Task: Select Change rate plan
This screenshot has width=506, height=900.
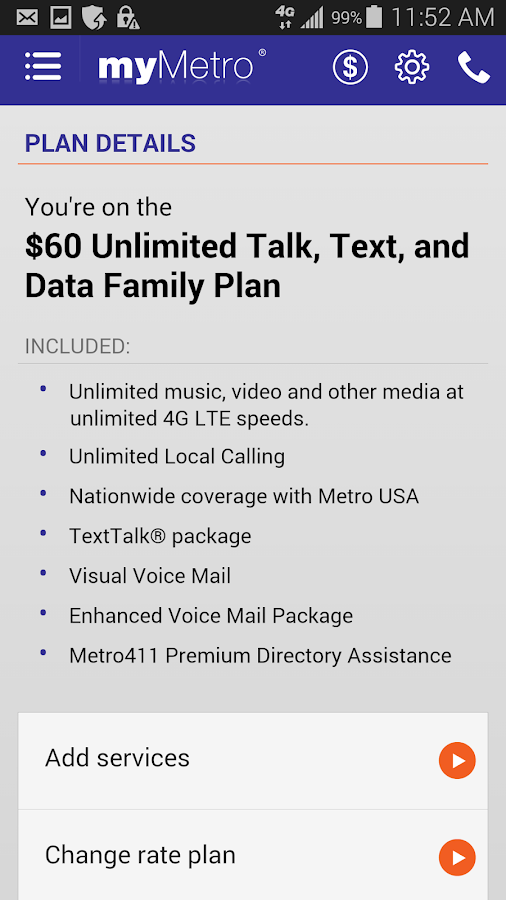Action: click(253, 855)
